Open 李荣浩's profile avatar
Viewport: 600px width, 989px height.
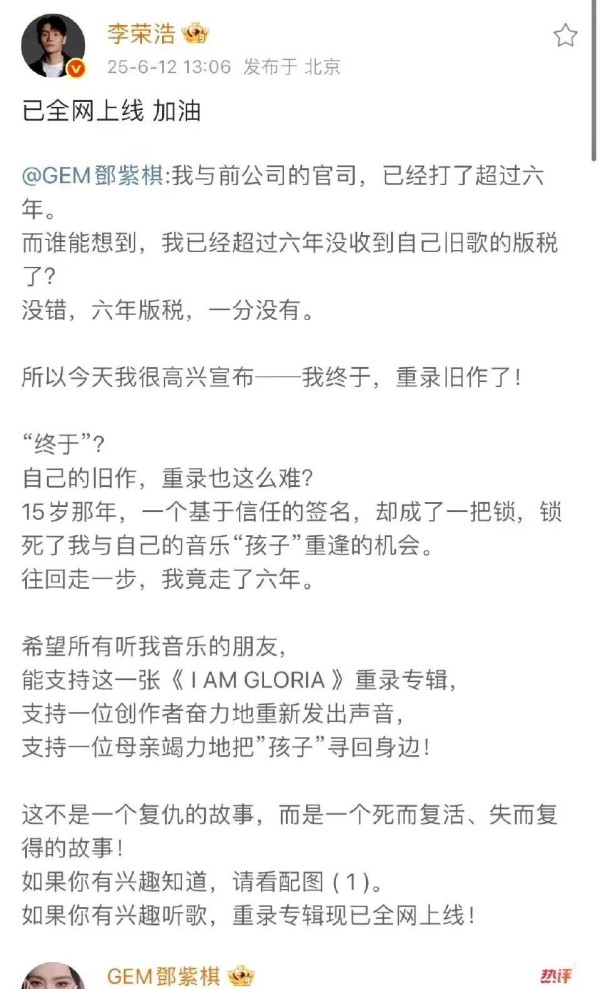point(53,47)
